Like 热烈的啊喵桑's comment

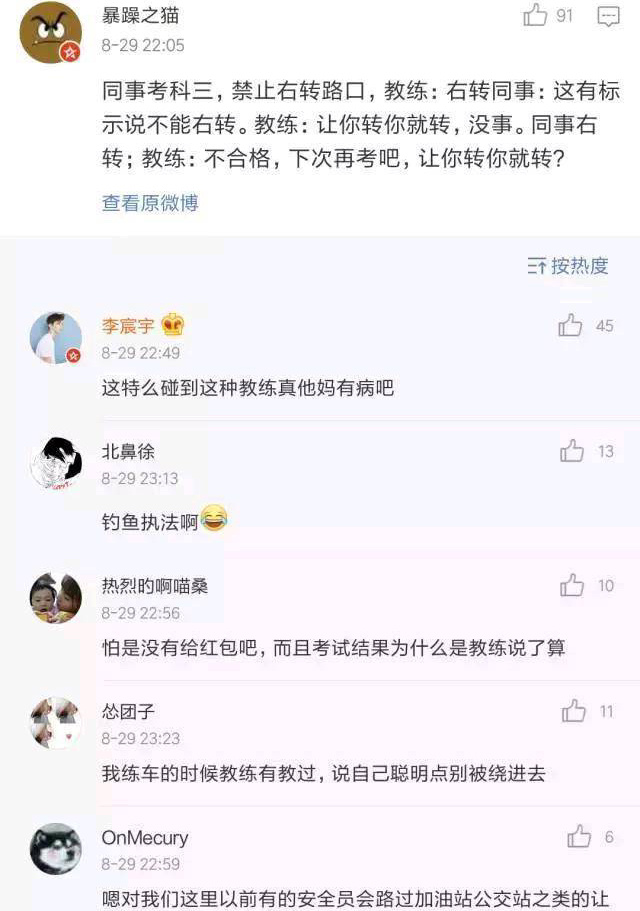coord(572,585)
